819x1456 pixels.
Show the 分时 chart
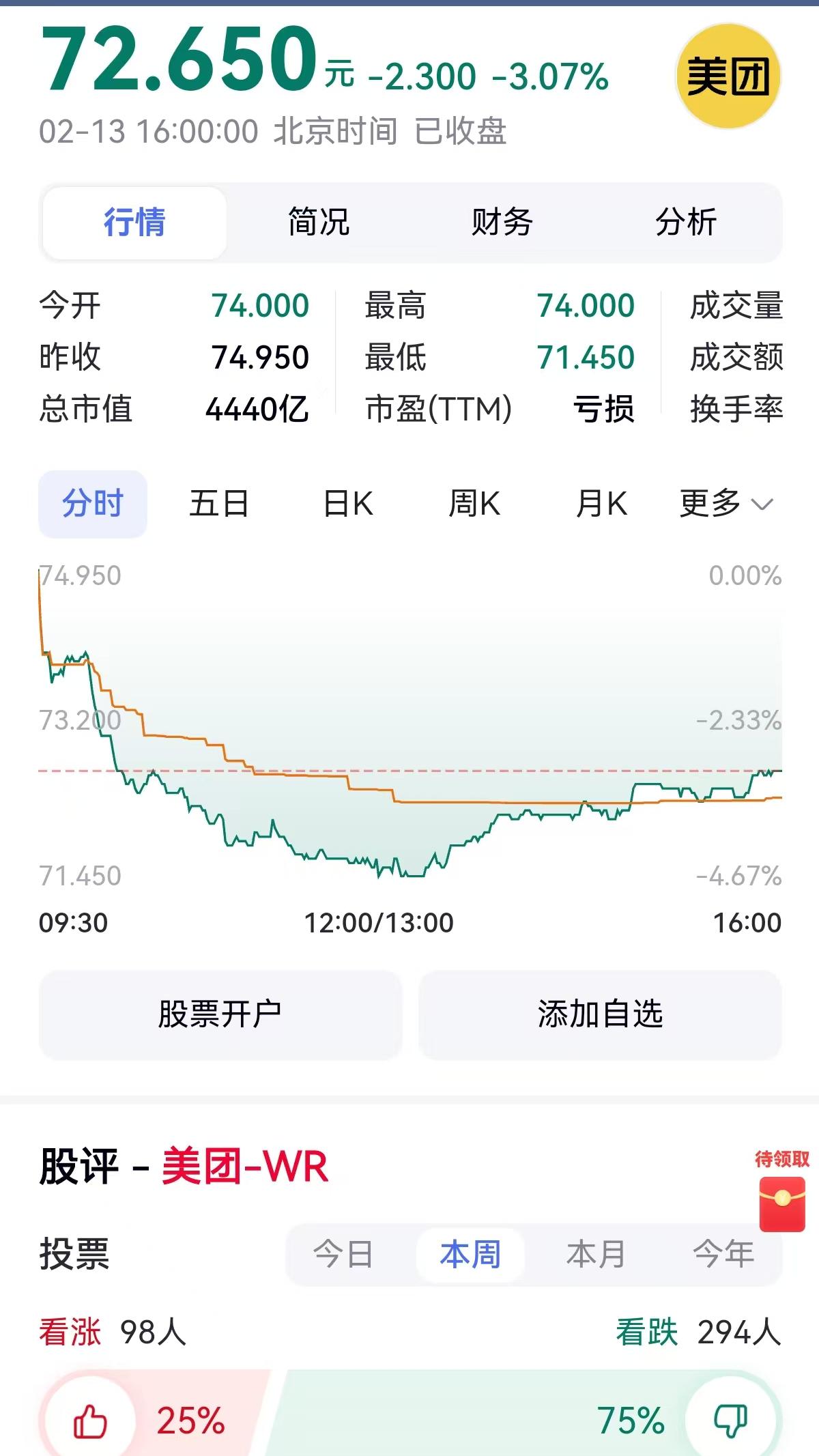[x=93, y=504]
